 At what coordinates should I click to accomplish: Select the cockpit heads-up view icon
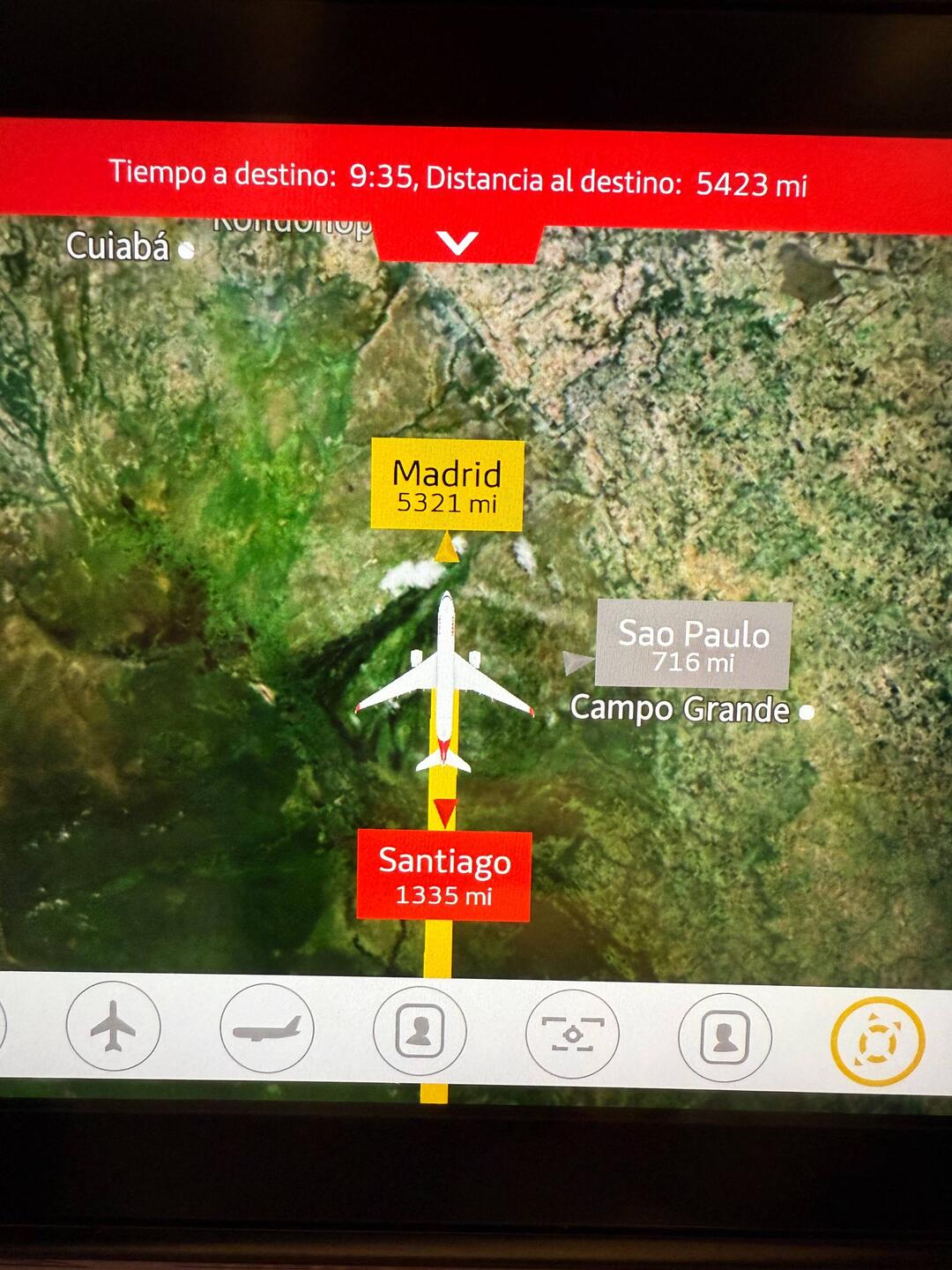coord(572,1034)
